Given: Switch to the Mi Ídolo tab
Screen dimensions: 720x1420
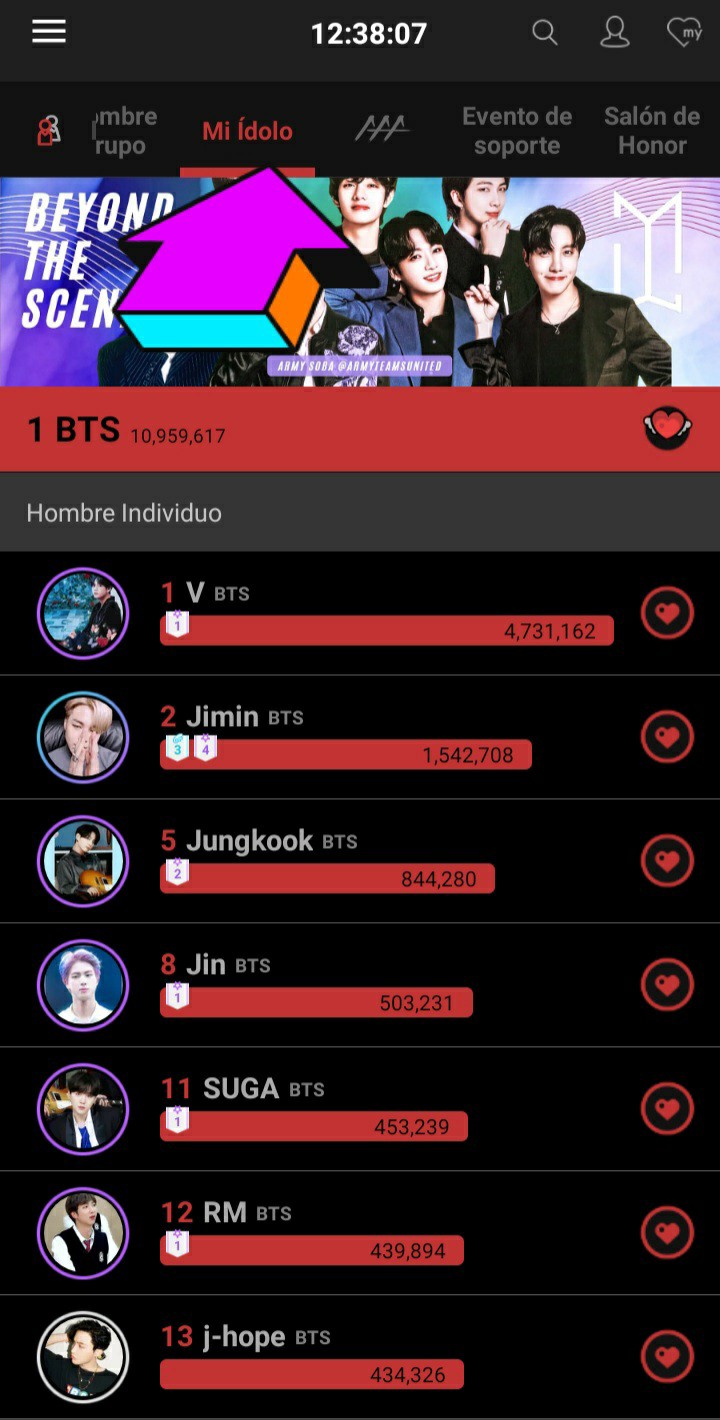Looking at the screenshot, I should [247, 131].
